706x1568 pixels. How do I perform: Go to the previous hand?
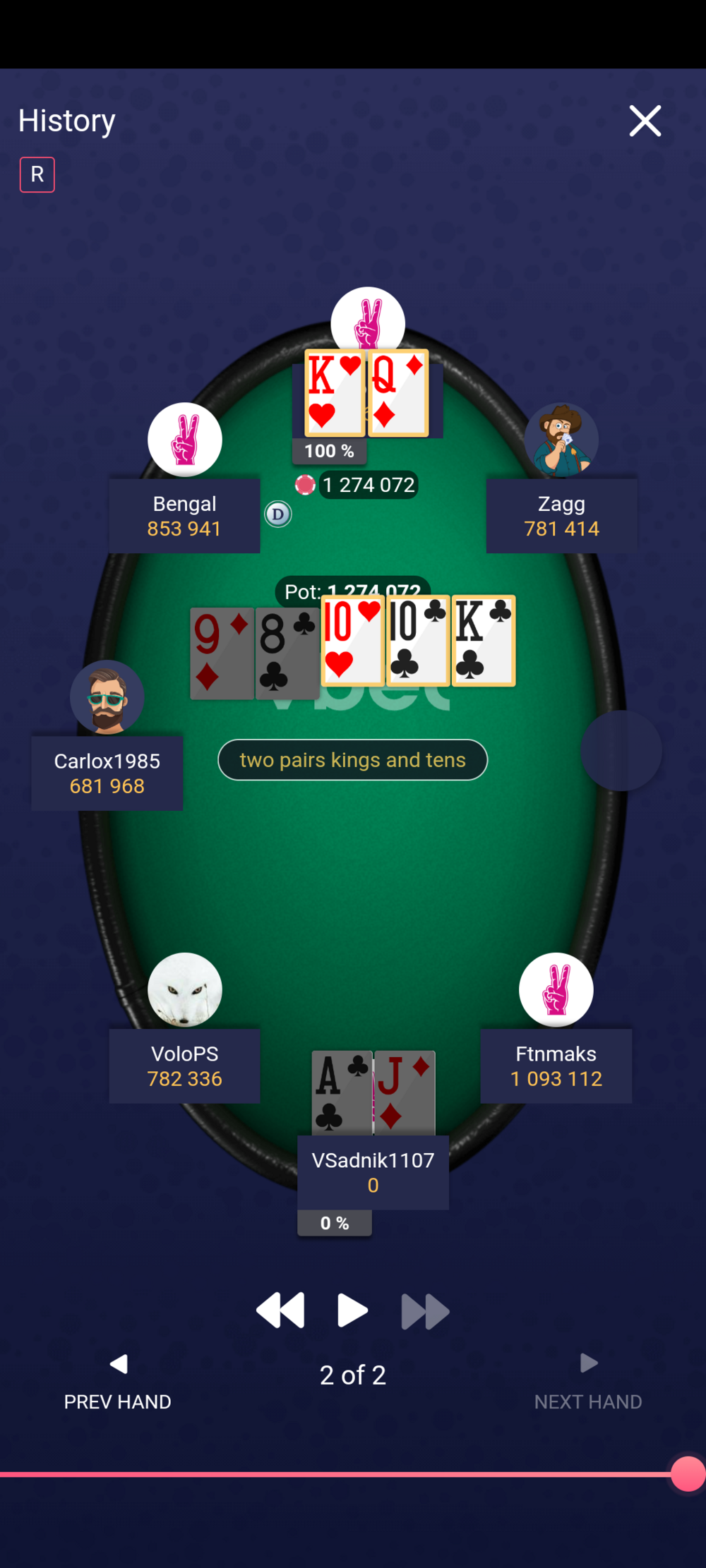coord(118,1382)
